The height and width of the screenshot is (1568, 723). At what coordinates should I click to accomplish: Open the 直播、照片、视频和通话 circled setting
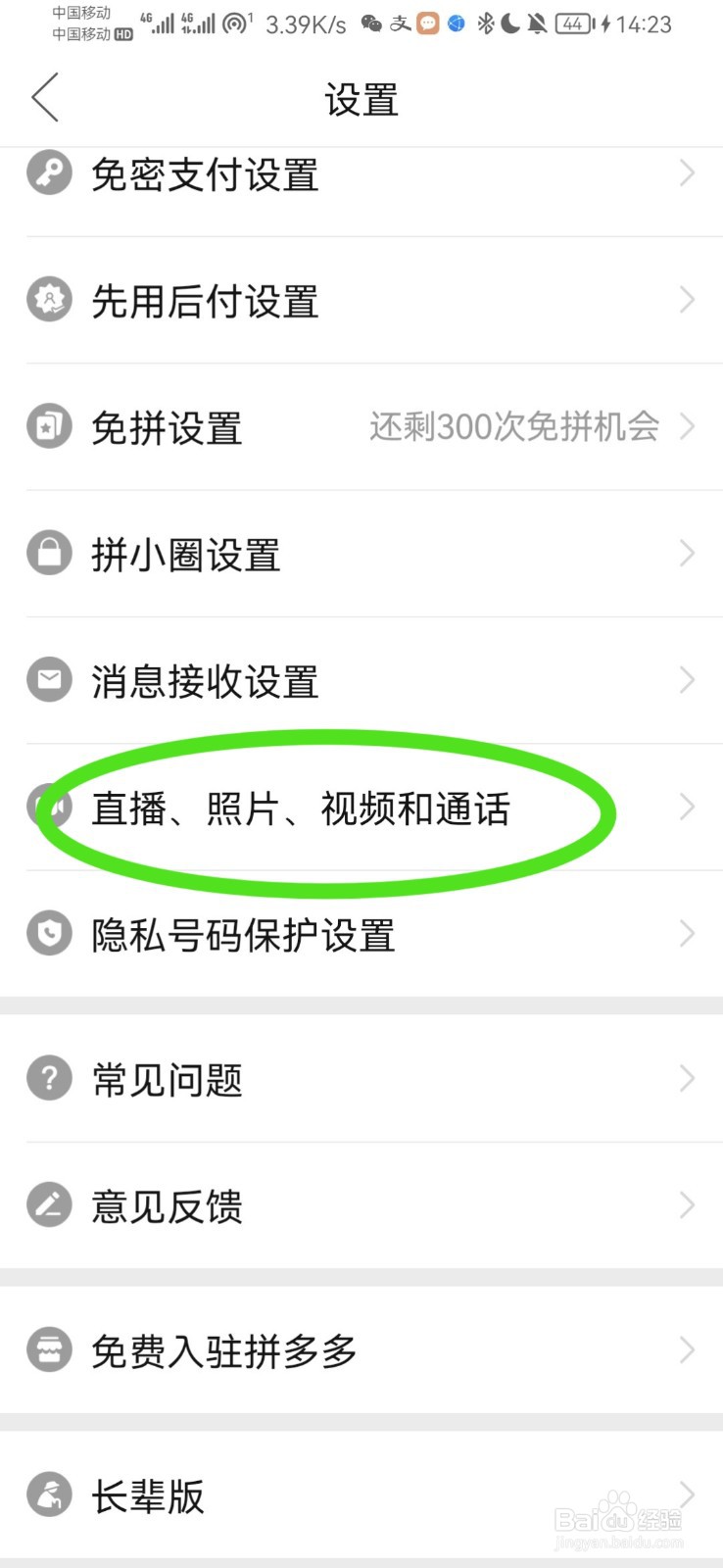301,808
